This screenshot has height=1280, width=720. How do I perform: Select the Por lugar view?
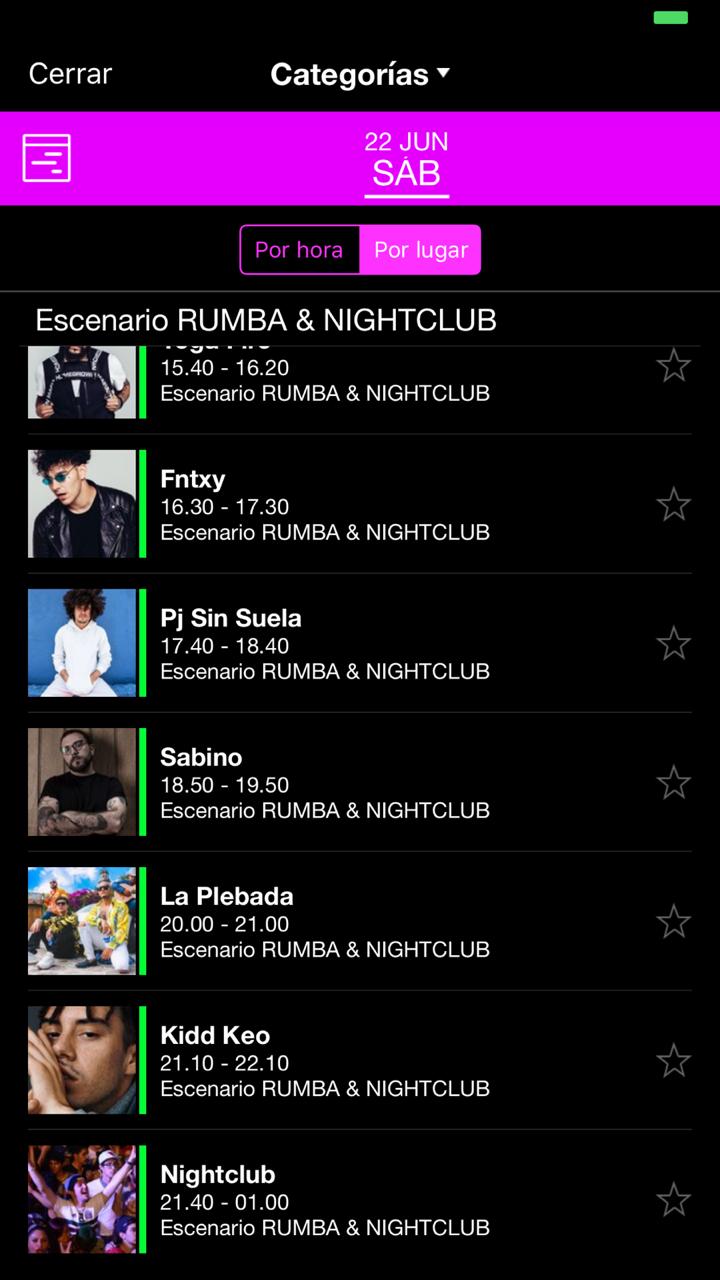click(421, 250)
